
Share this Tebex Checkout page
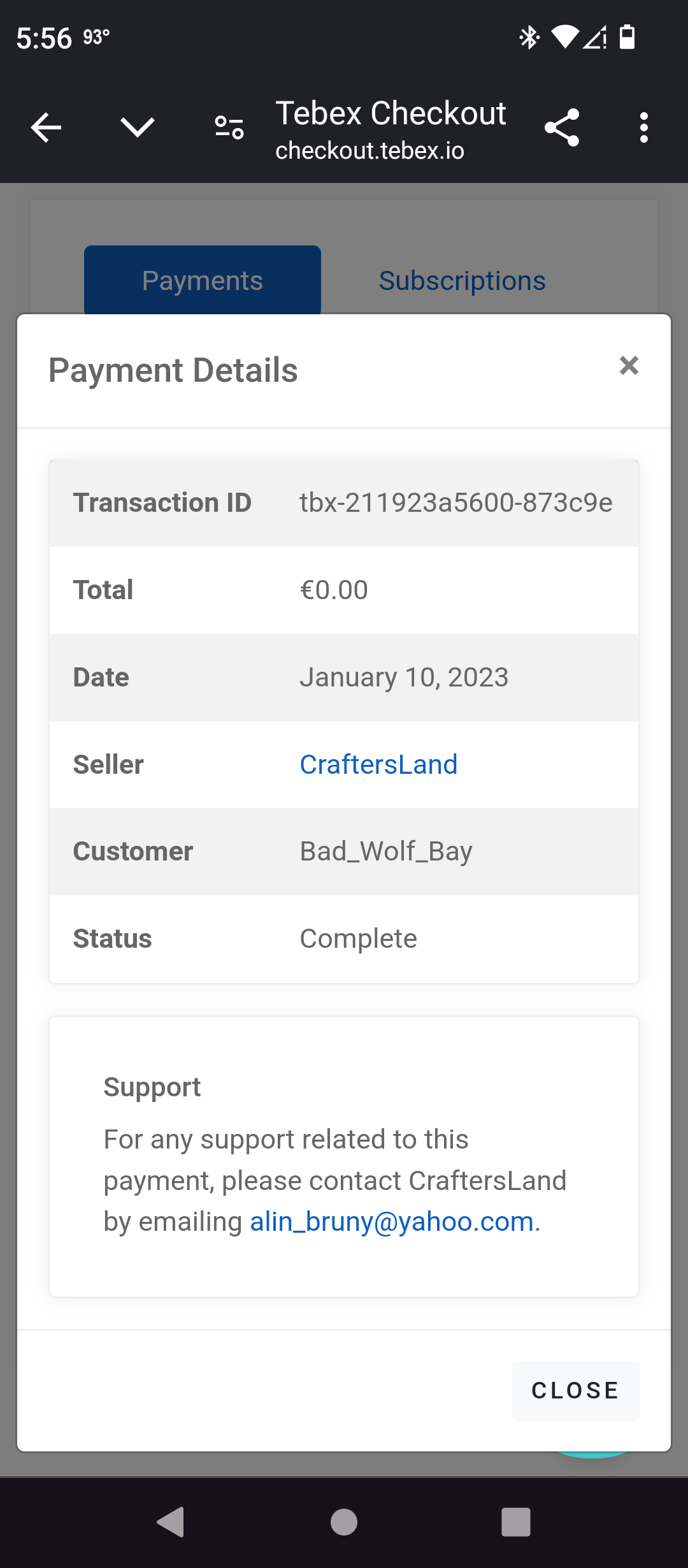562,128
